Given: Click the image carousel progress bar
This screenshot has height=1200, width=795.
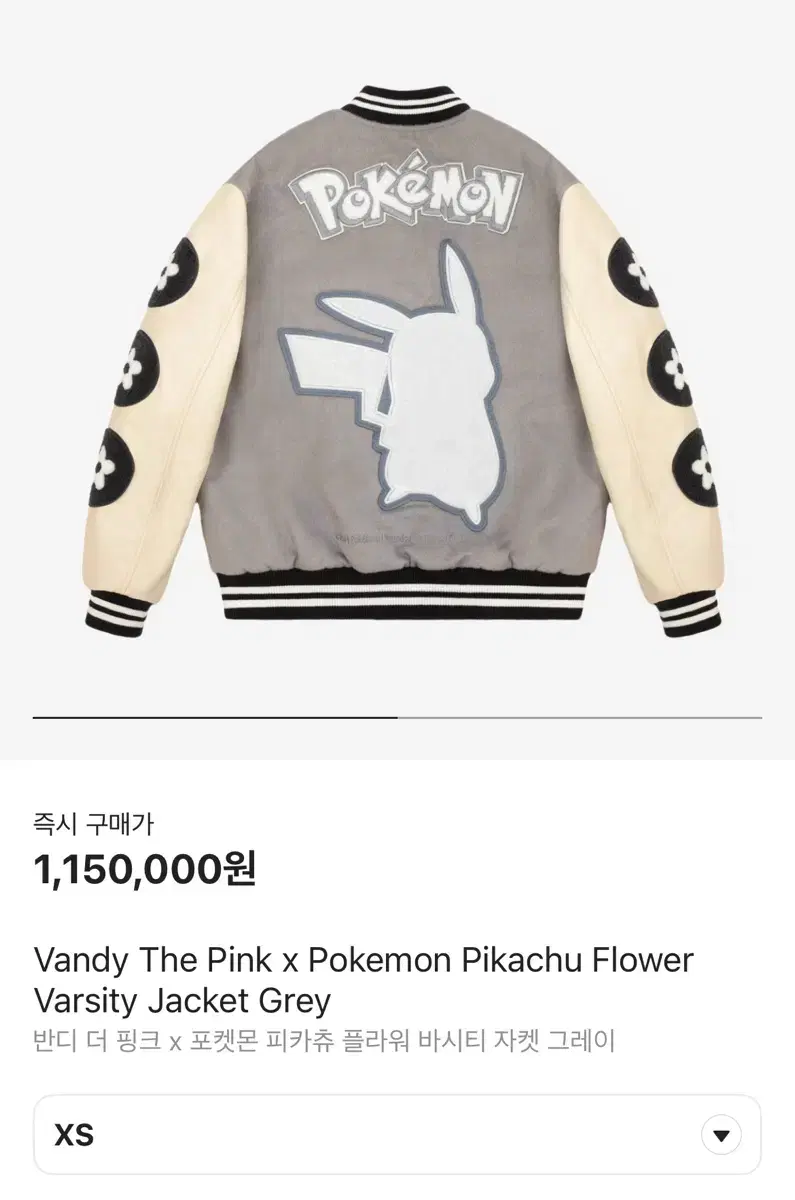Looking at the screenshot, I should 397,719.
